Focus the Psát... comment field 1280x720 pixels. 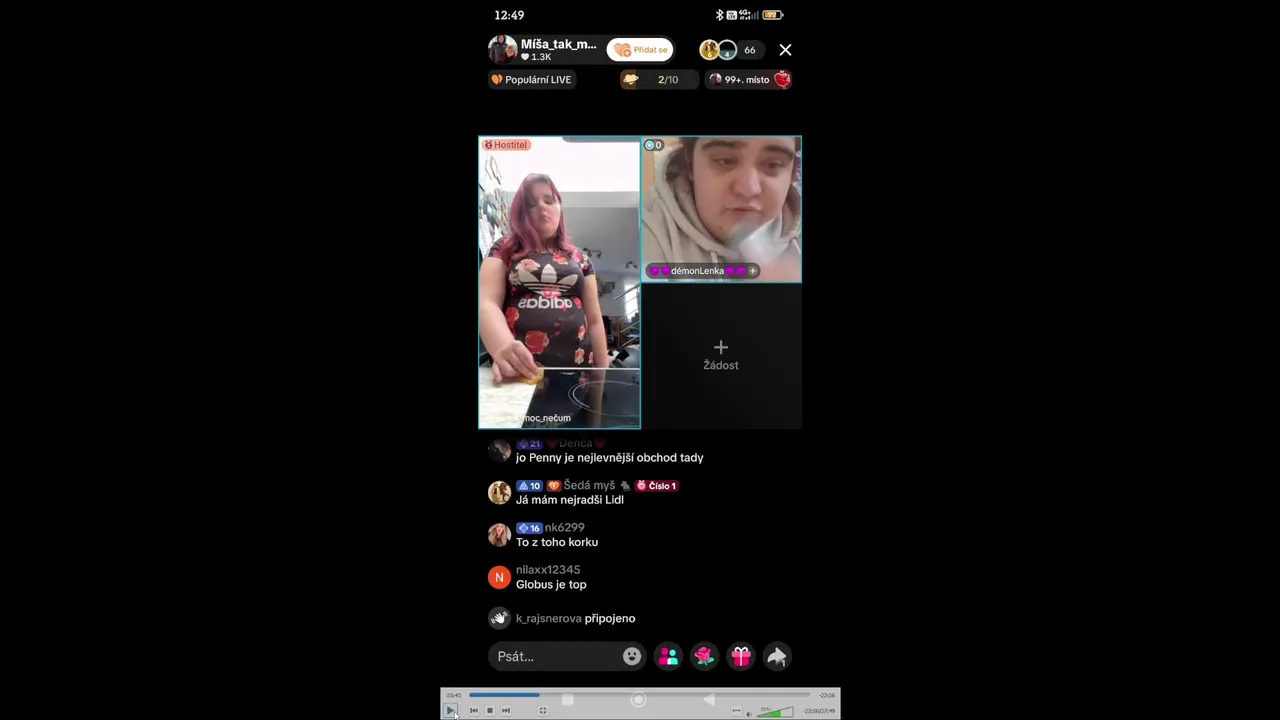[x=555, y=656]
